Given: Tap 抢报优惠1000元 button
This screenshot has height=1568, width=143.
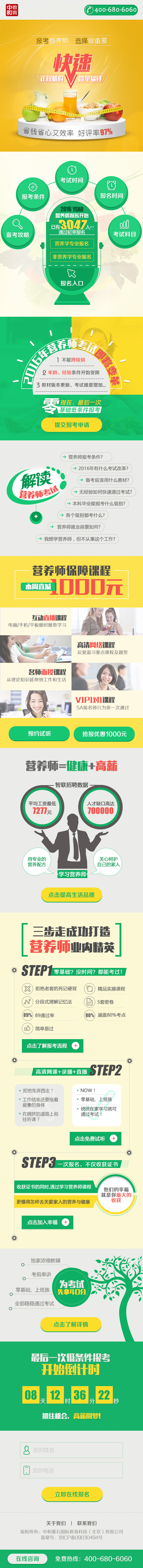Looking at the screenshot, I should pyautogui.click(x=104, y=734).
